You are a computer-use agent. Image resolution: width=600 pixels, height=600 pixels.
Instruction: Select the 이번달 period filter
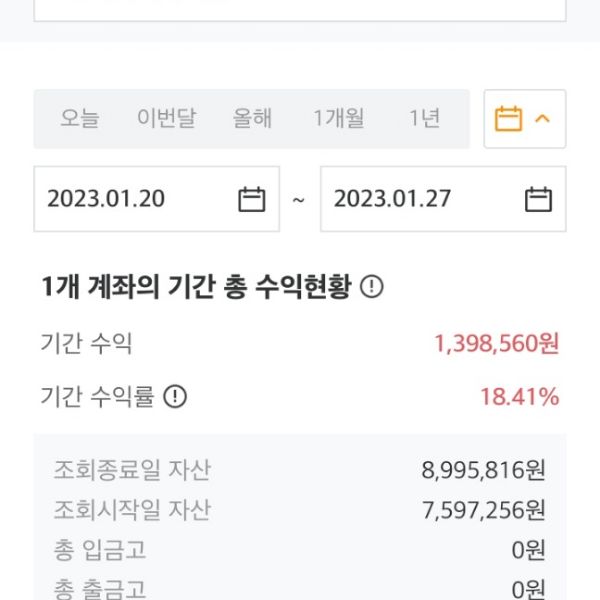click(166, 119)
